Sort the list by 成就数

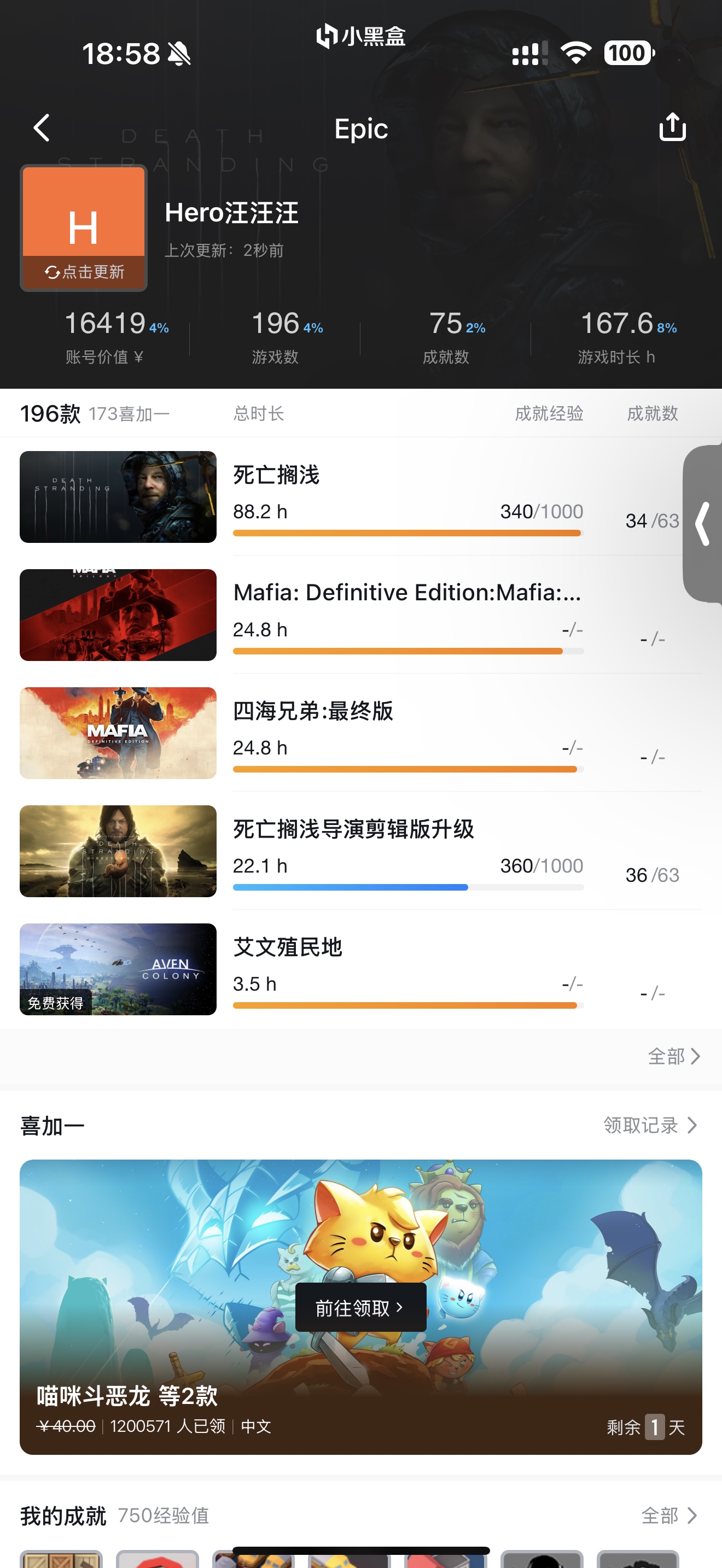coord(652,413)
